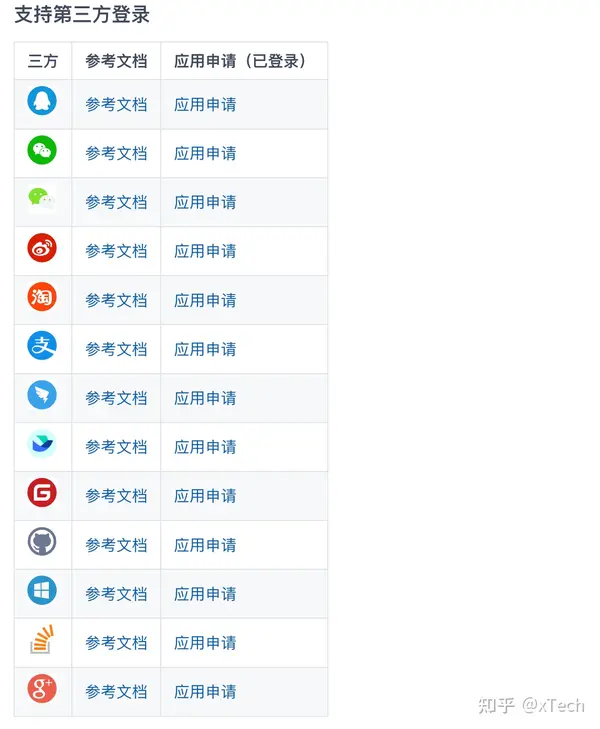Image resolution: width=600 pixels, height=729 pixels.
Task: View 参考文档 for GitHub login
Action: click(x=116, y=545)
